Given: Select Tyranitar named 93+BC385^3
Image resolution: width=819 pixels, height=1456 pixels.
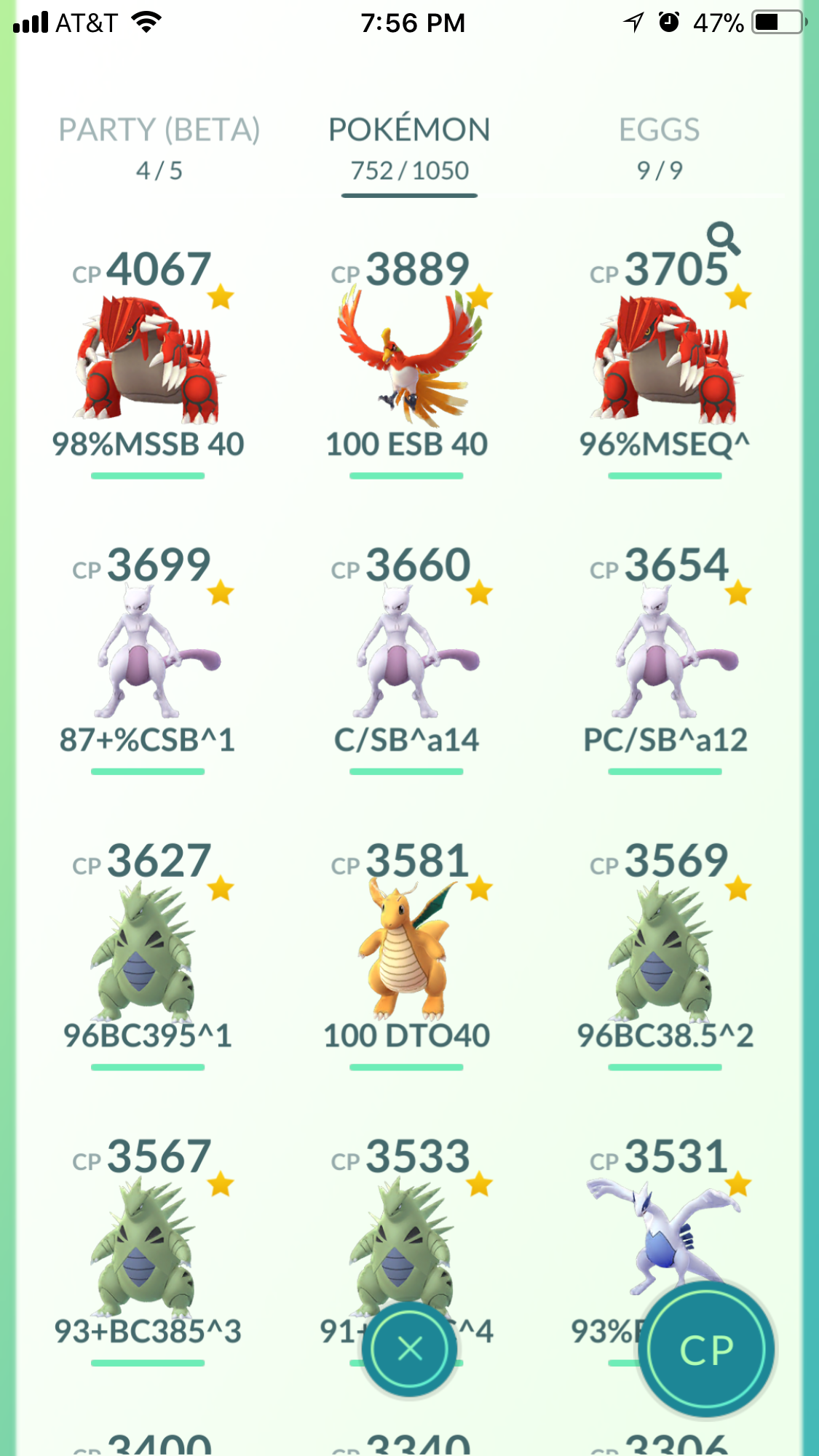Looking at the screenshot, I should pyautogui.click(x=148, y=1244).
